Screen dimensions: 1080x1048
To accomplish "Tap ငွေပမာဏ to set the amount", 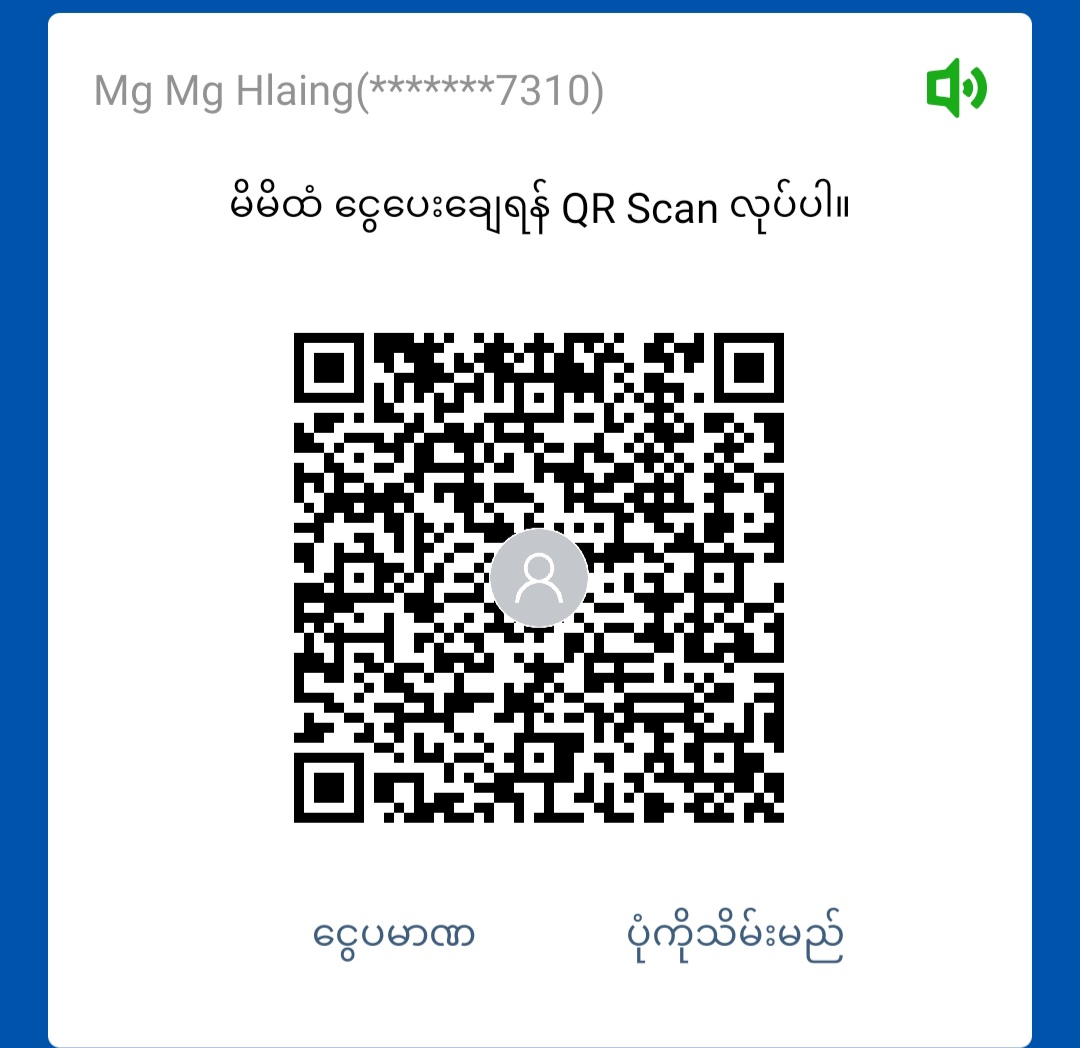I will click(394, 935).
